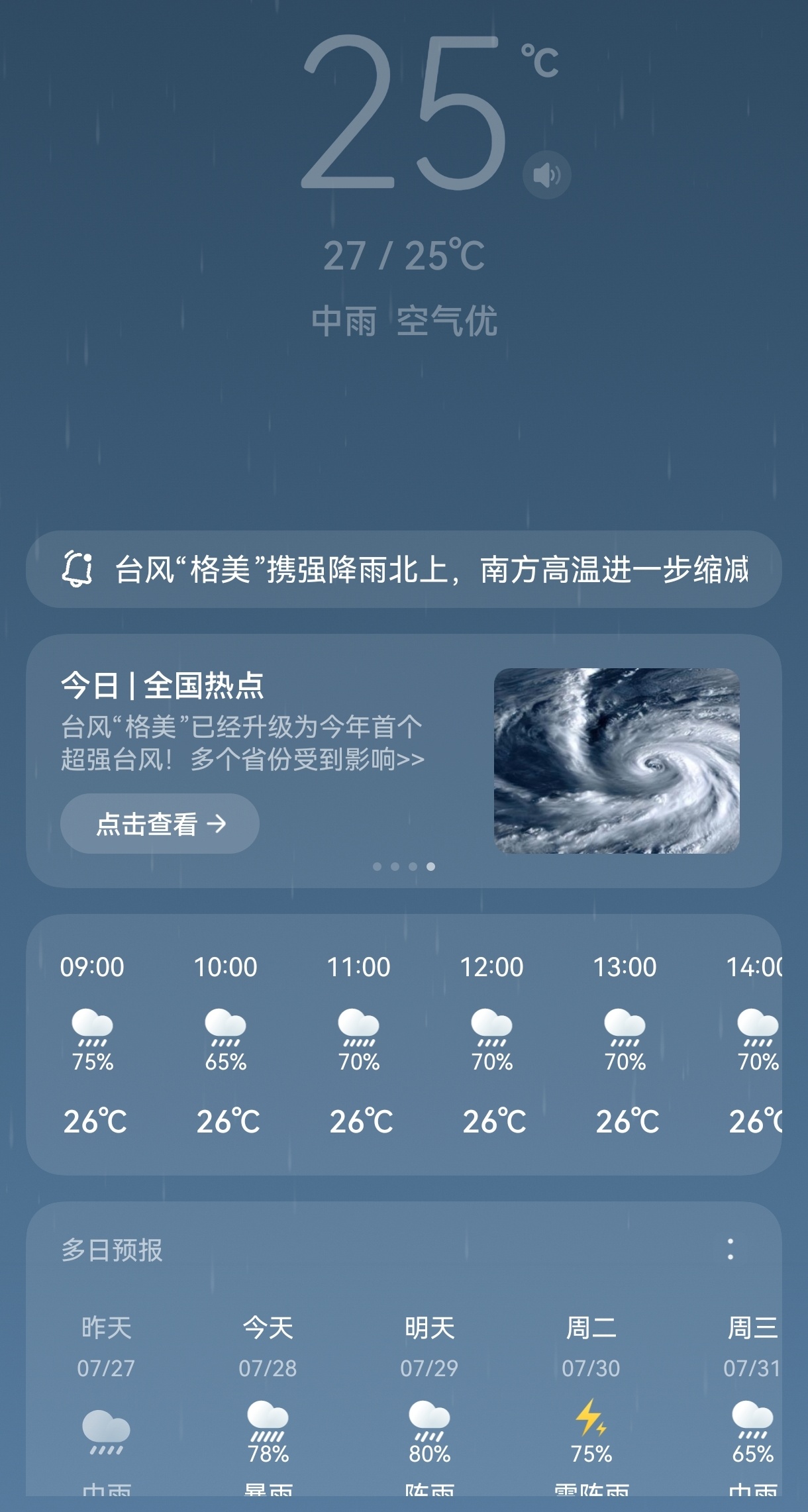Open the typhoon satellite image card

(617, 760)
